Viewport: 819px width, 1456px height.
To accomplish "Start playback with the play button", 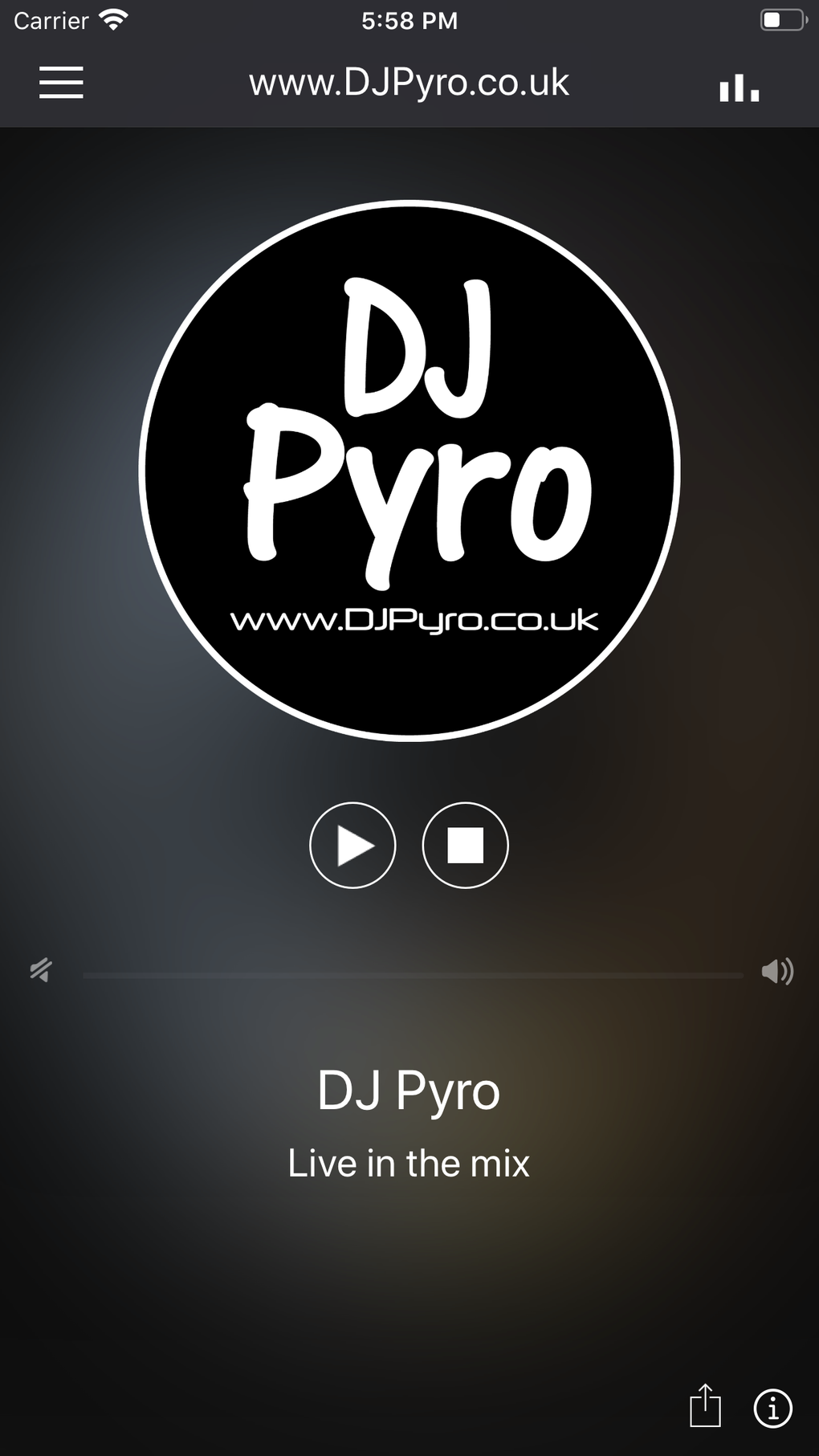I will point(352,845).
